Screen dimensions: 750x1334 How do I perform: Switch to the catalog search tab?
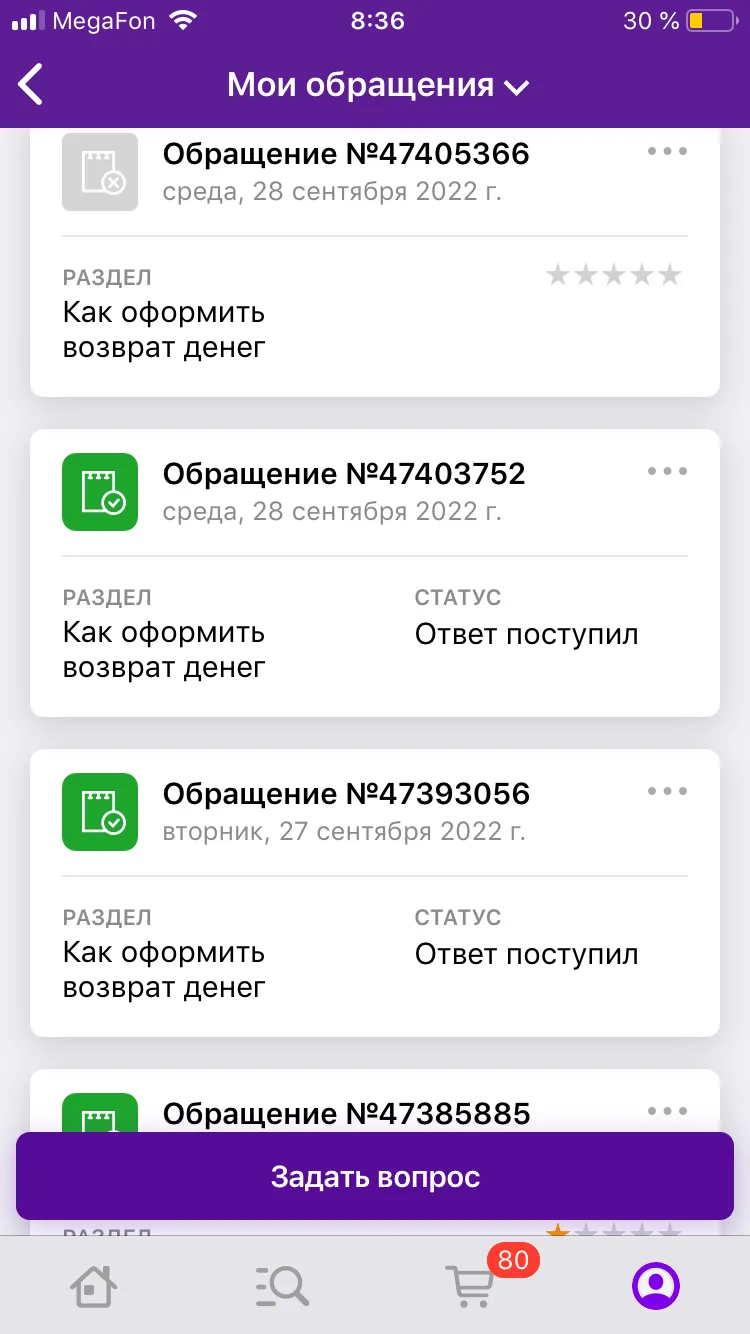282,1285
